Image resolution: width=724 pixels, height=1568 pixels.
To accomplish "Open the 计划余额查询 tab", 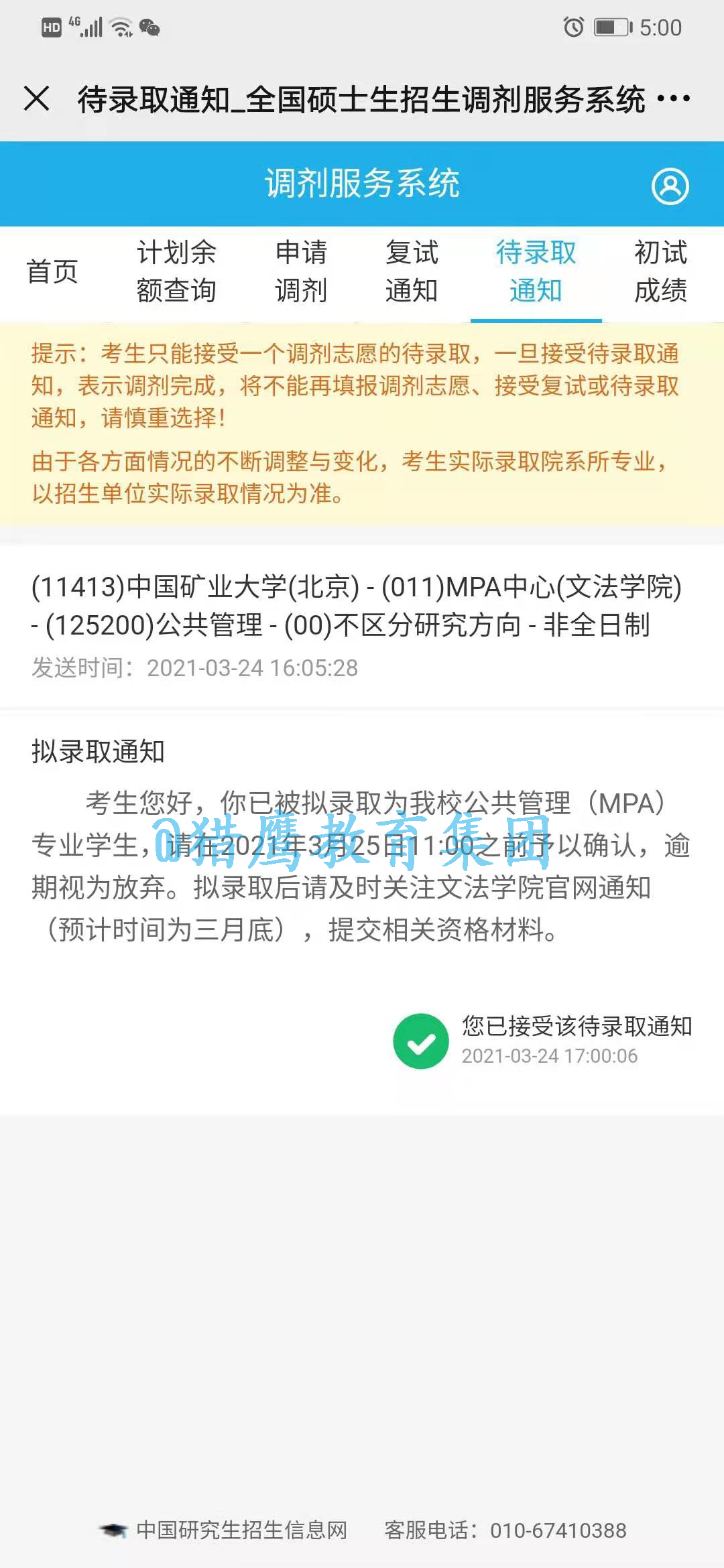I will point(176,272).
